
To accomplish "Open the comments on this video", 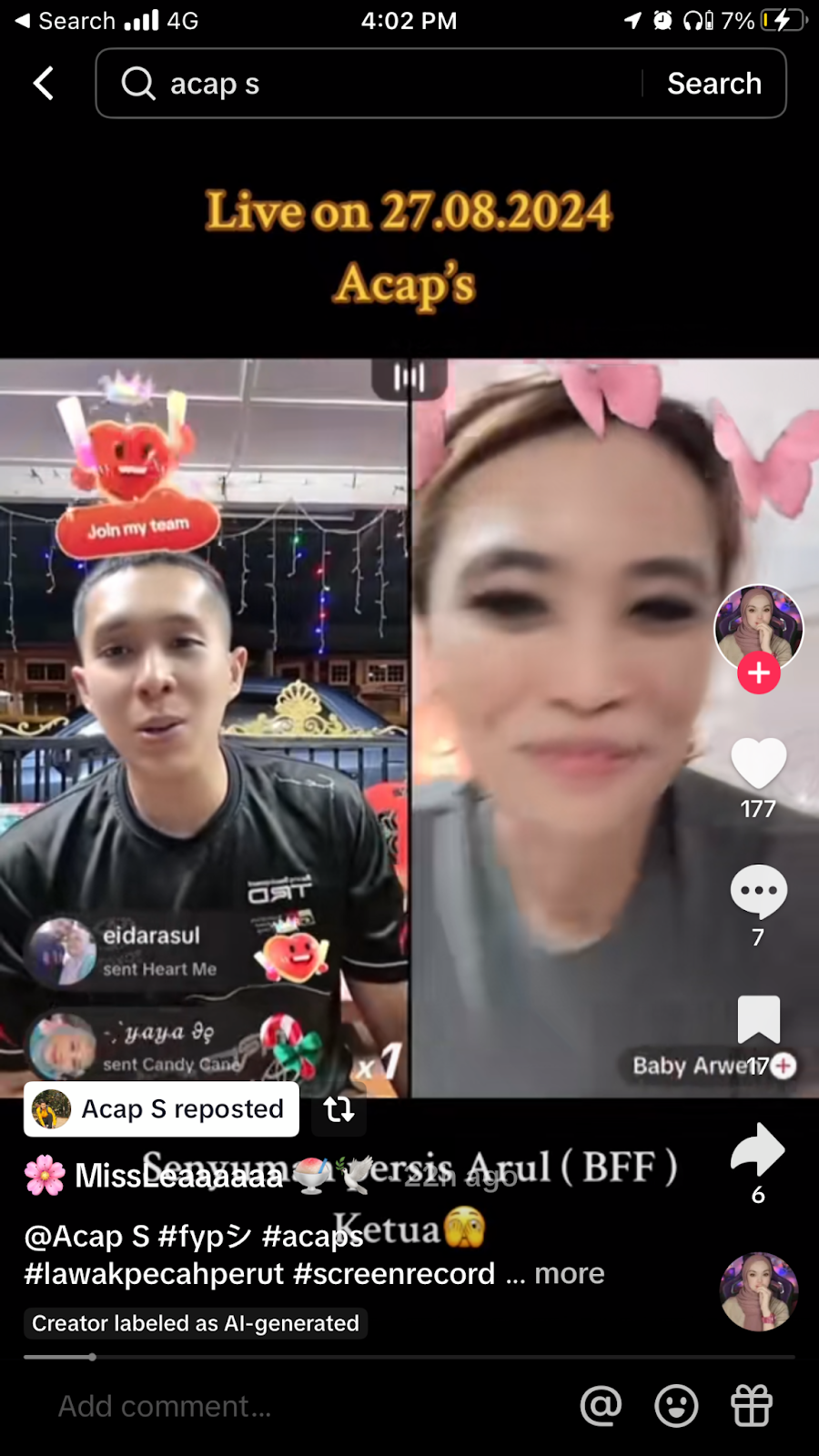I will 758,892.
